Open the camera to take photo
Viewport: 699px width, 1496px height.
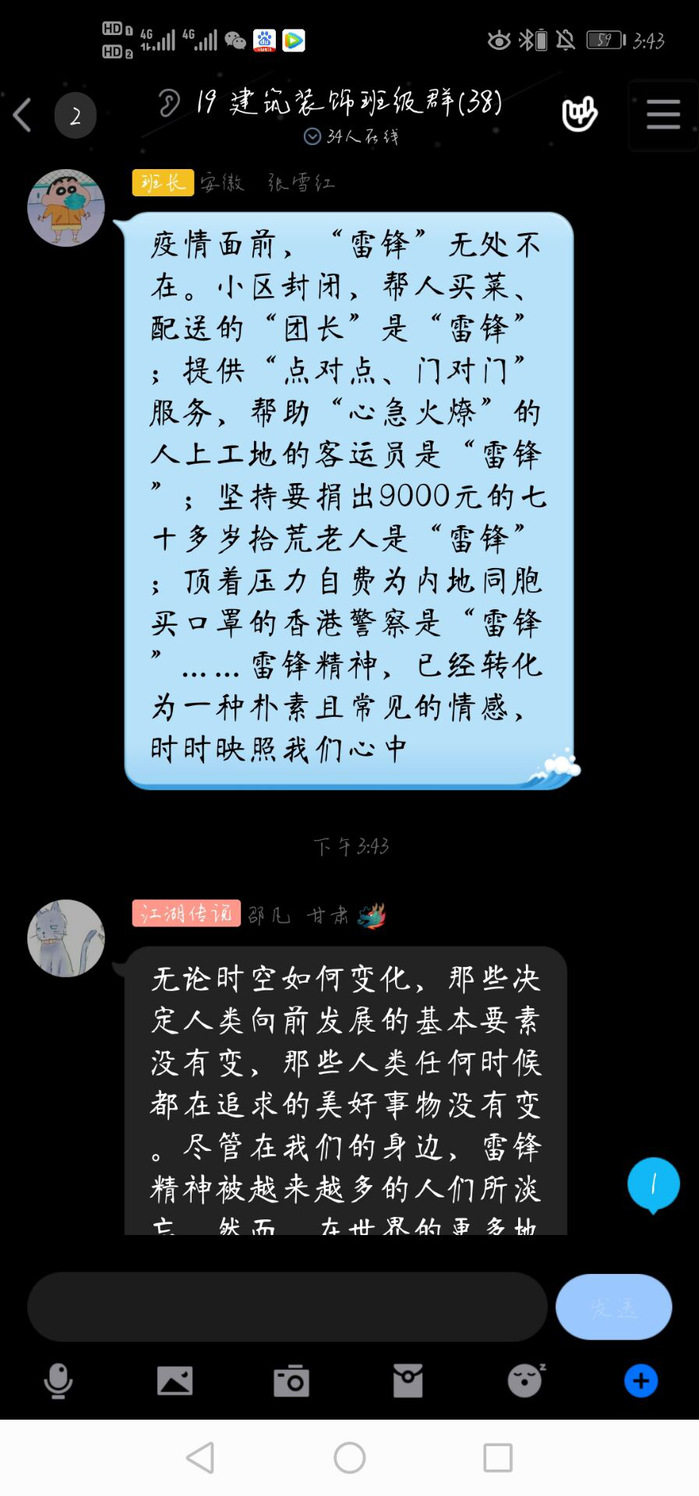point(291,1381)
